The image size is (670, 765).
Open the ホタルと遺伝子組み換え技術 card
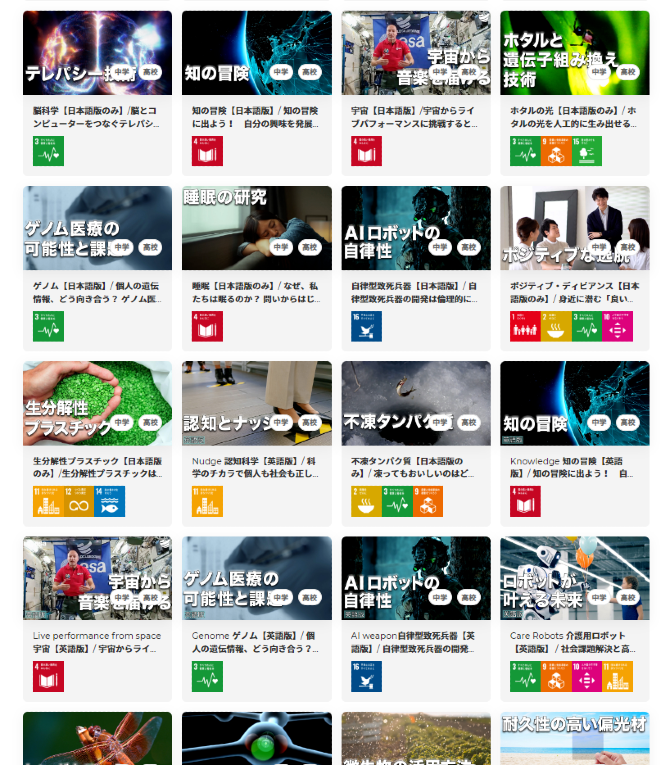tap(575, 53)
